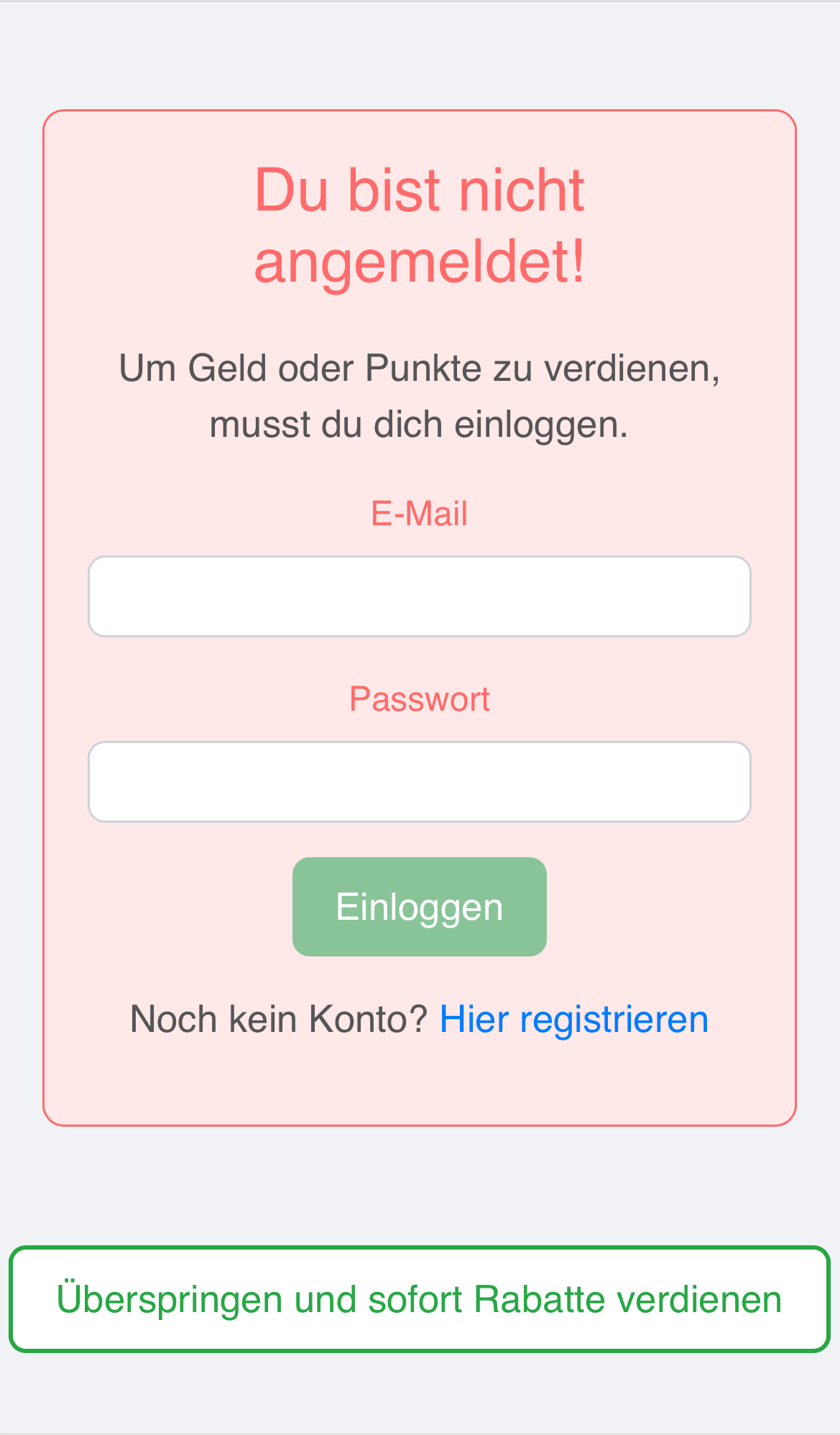Viewport: 840px width, 1435px height.
Task: Select Überspringen und sofort Rabatte verdienen
Action: (x=420, y=1299)
